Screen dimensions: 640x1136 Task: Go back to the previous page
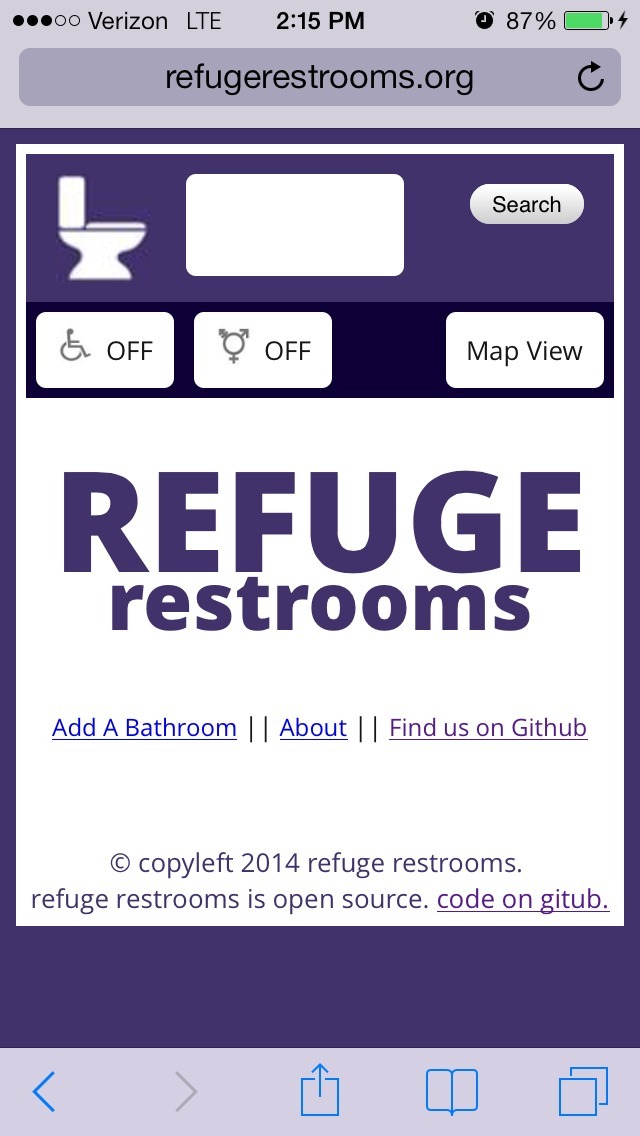click(44, 1091)
